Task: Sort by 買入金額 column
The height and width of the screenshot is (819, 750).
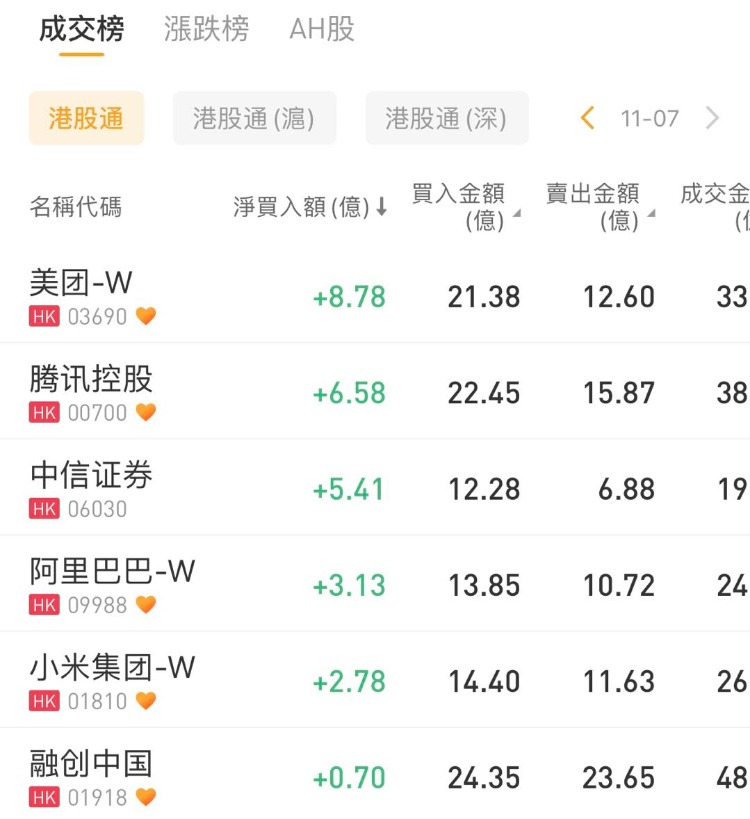Action: 465,207
